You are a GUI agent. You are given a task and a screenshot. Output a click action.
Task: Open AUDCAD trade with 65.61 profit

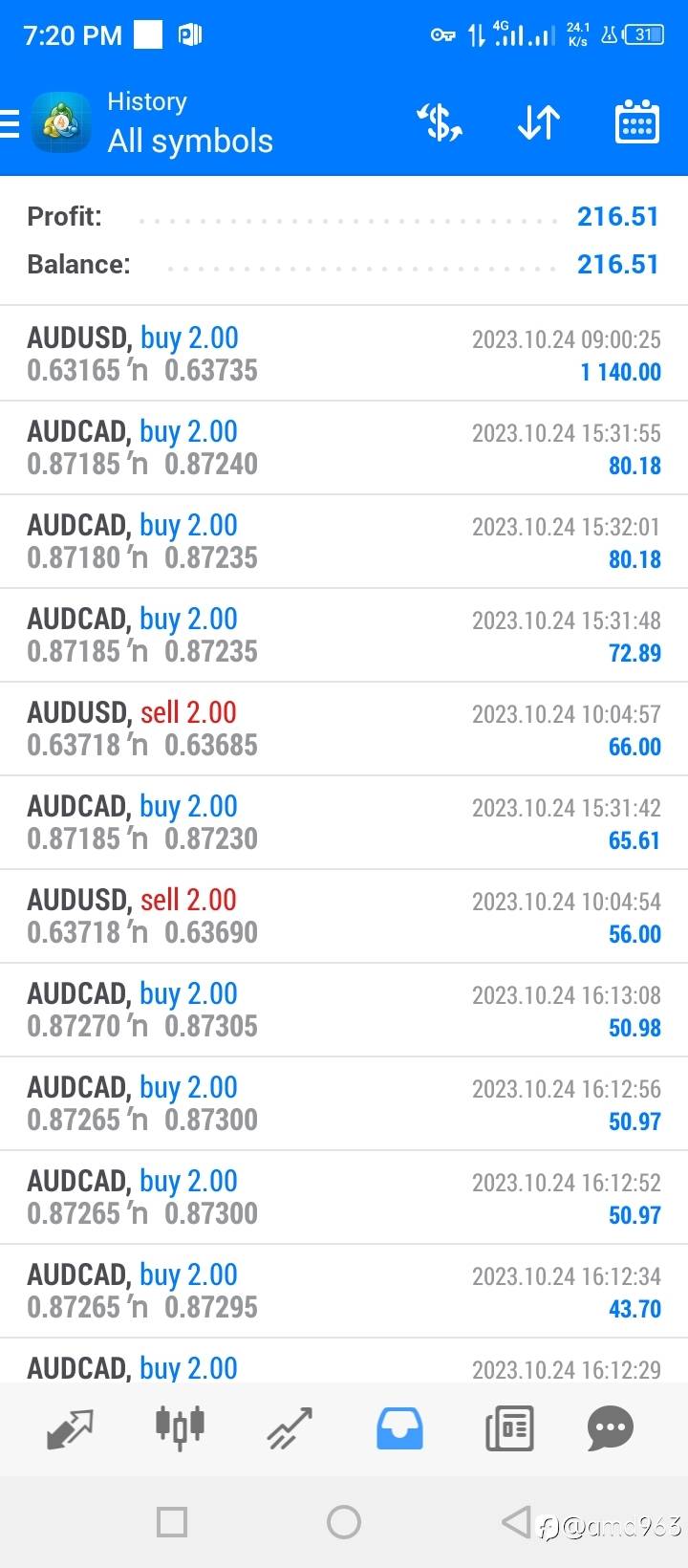click(344, 822)
